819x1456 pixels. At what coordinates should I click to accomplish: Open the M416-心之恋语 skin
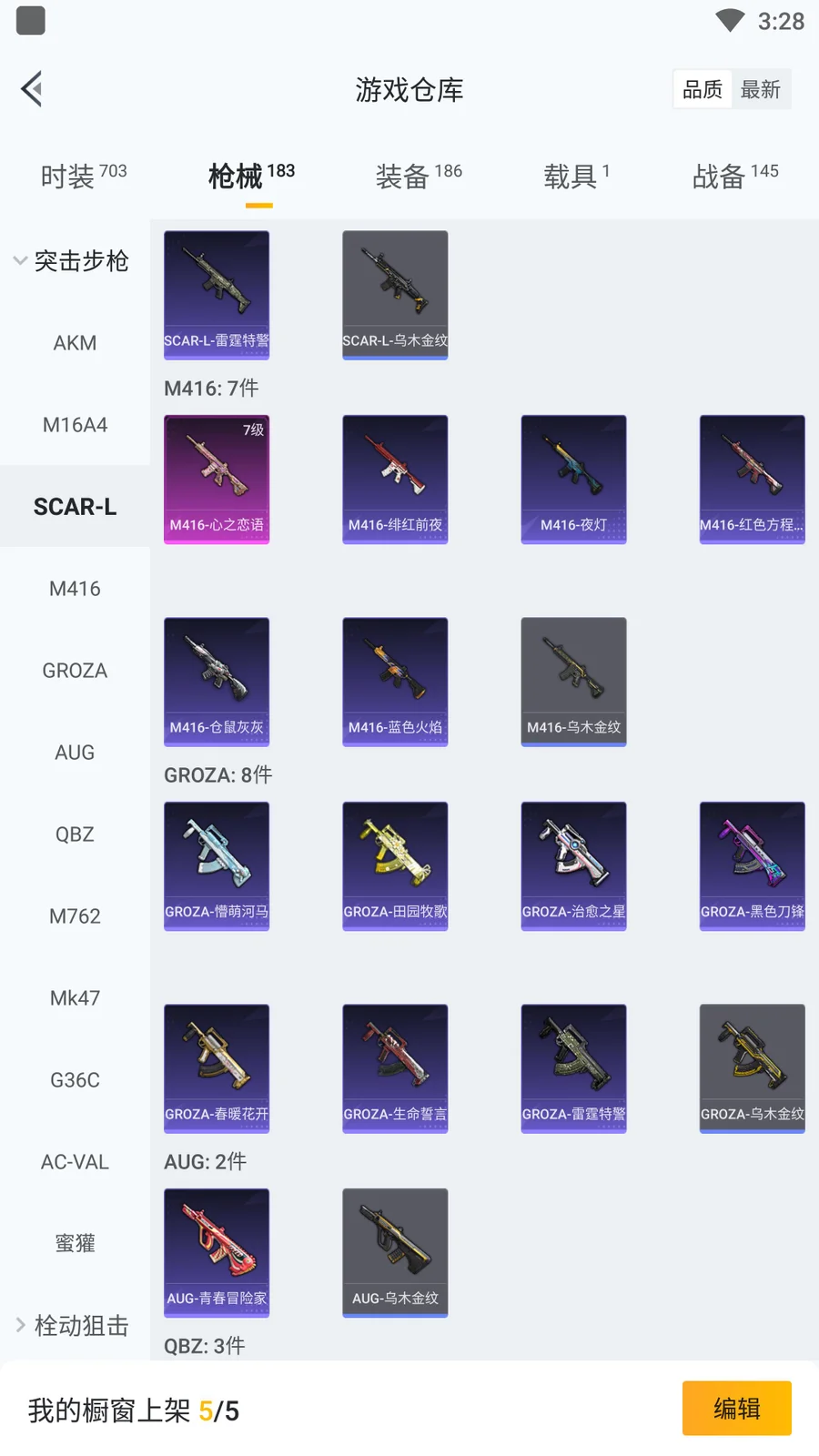(217, 479)
